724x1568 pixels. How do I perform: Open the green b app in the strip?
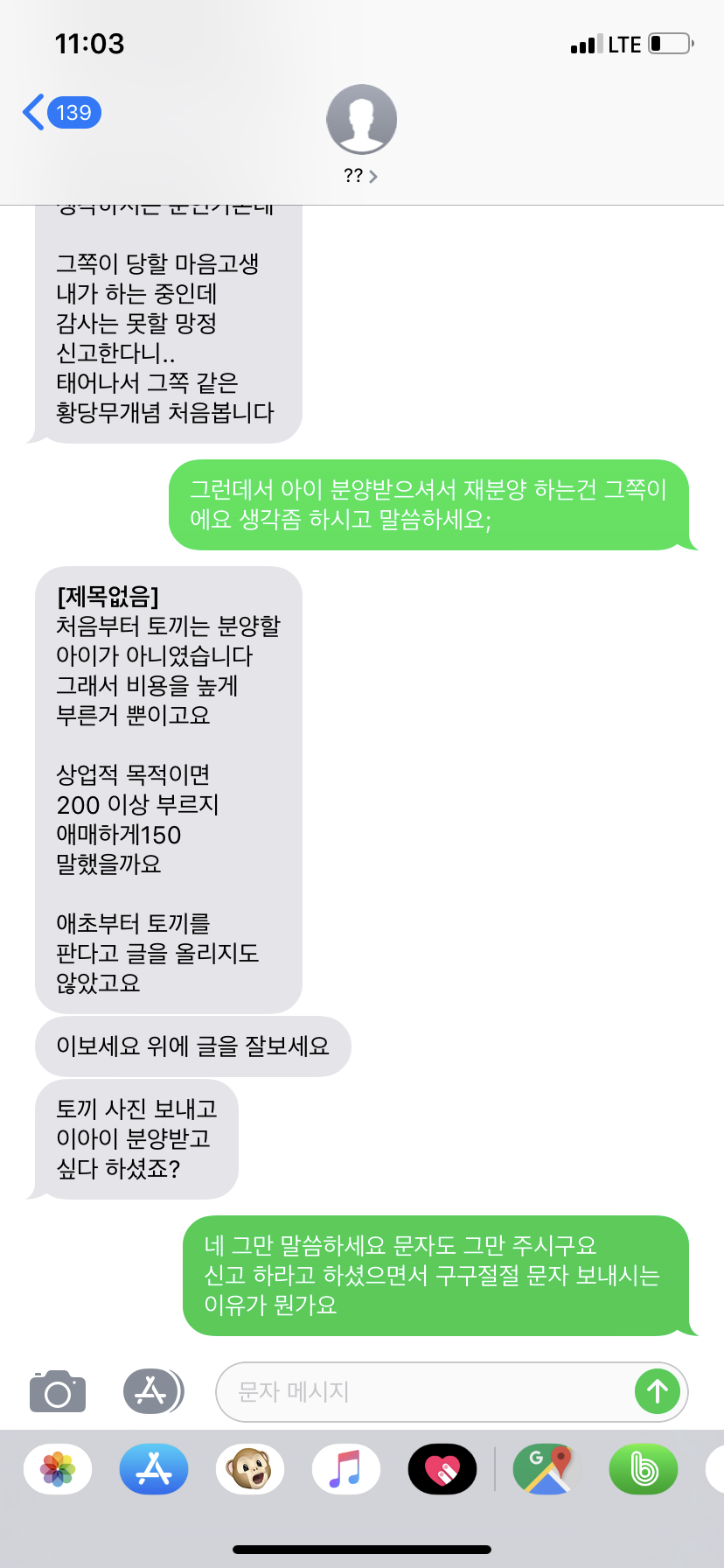pyautogui.click(x=644, y=1469)
